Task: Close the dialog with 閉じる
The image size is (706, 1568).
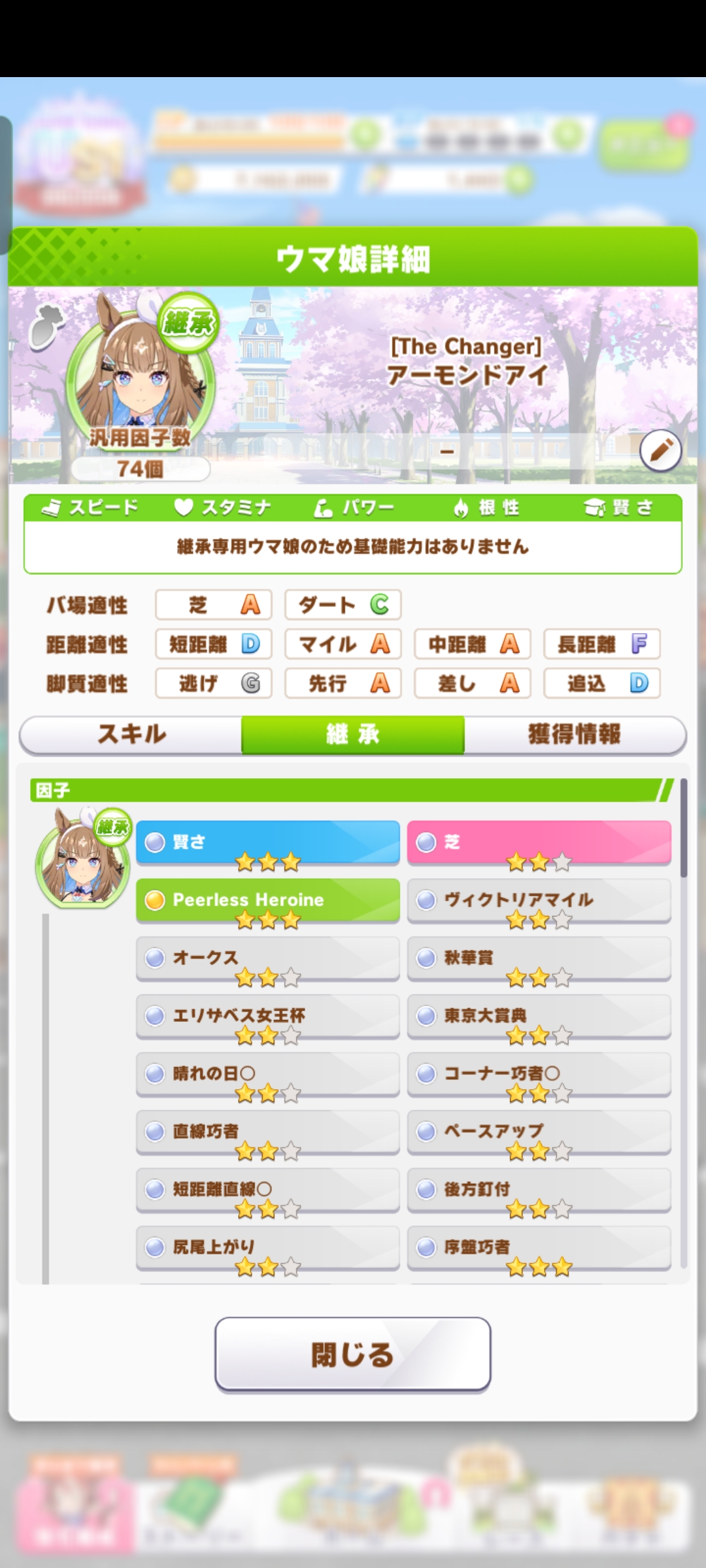Action: click(x=353, y=1354)
